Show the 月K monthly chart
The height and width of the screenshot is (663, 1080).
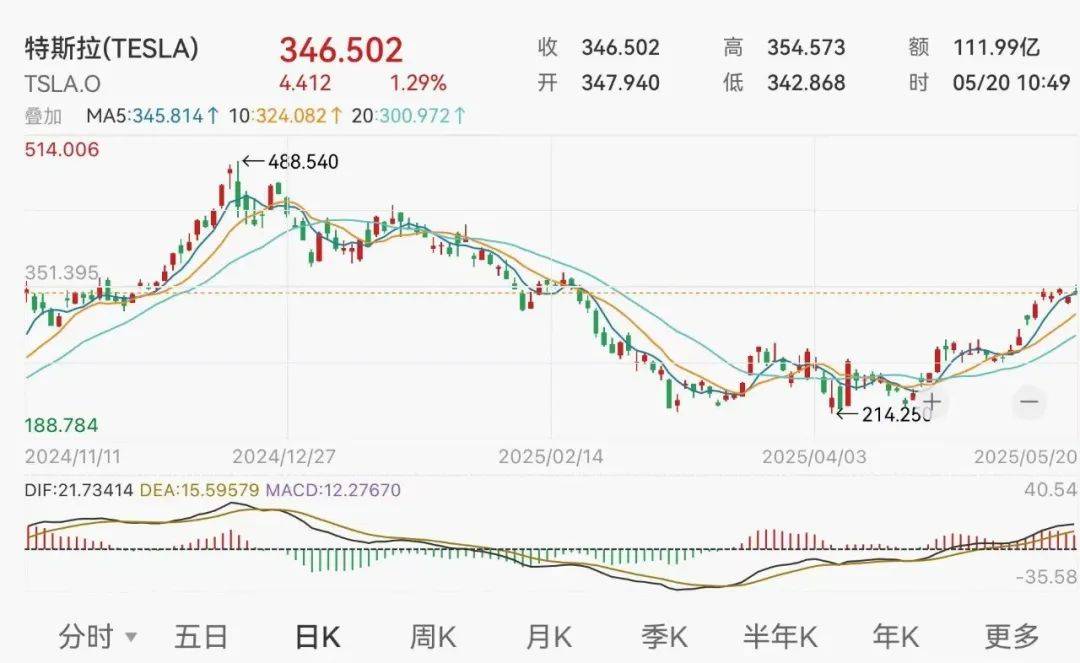pos(549,636)
